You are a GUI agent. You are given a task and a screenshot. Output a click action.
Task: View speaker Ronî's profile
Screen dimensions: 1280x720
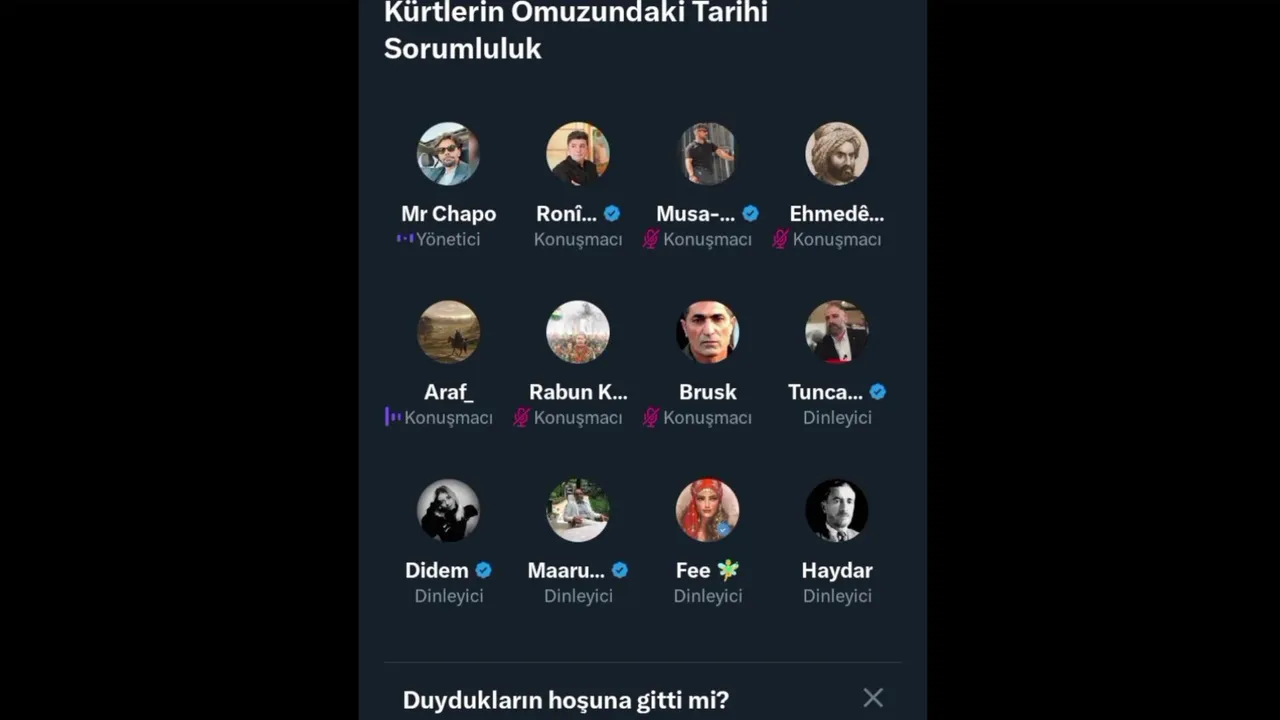coord(578,154)
